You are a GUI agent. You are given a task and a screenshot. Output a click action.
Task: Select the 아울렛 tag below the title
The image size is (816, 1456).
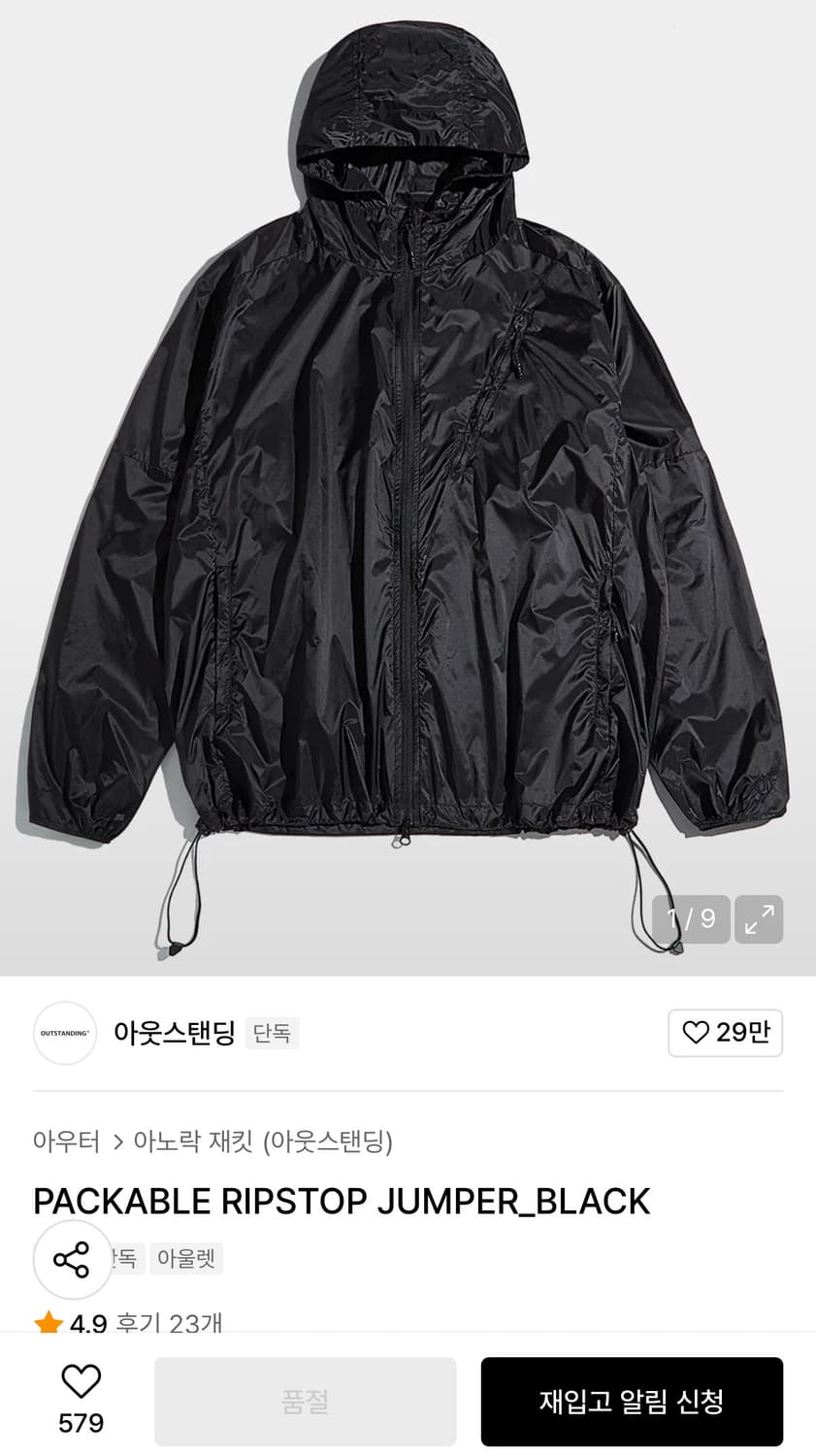click(x=185, y=1258)
